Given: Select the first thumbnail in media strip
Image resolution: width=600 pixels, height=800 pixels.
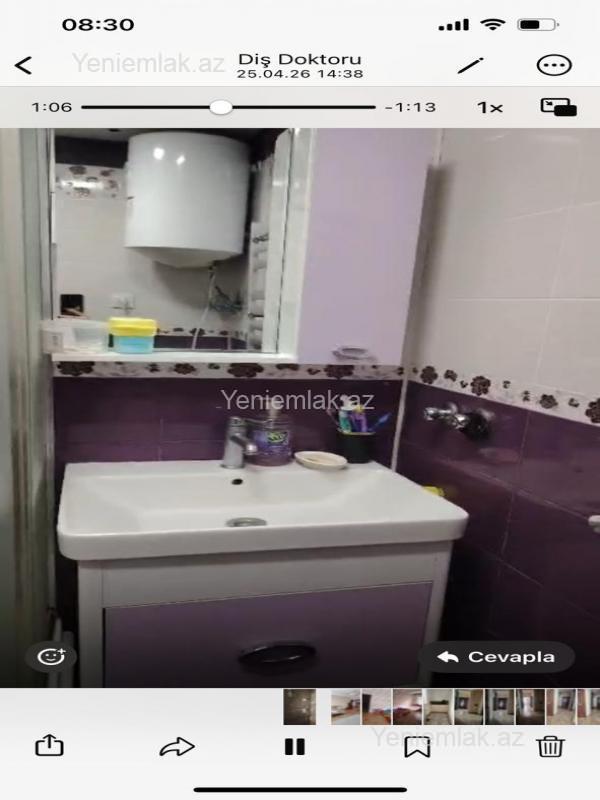Looking at the screenshot, I should click(299, 706).
